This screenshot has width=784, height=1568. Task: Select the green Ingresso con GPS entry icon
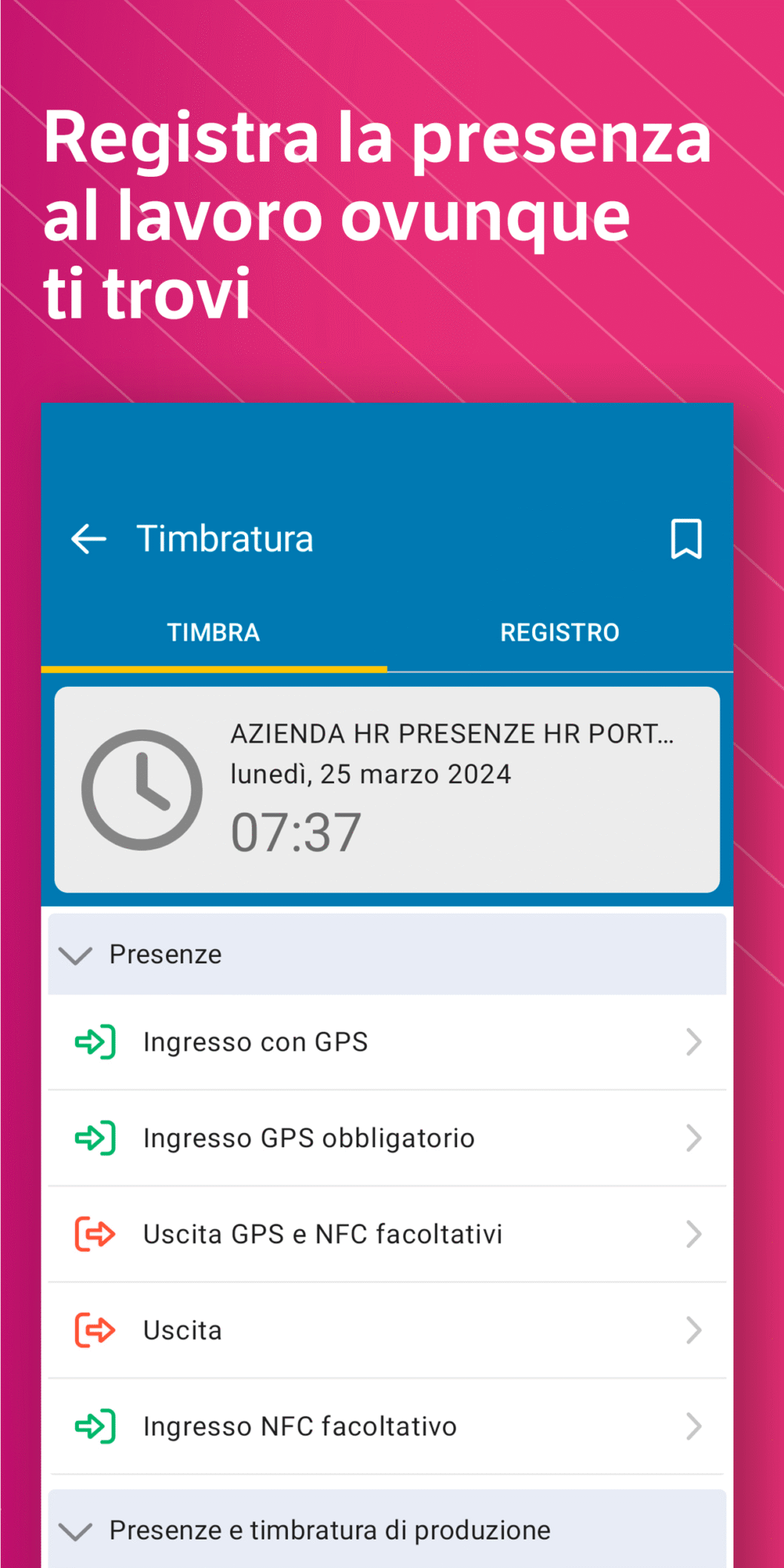click(x=94, y=1041)
